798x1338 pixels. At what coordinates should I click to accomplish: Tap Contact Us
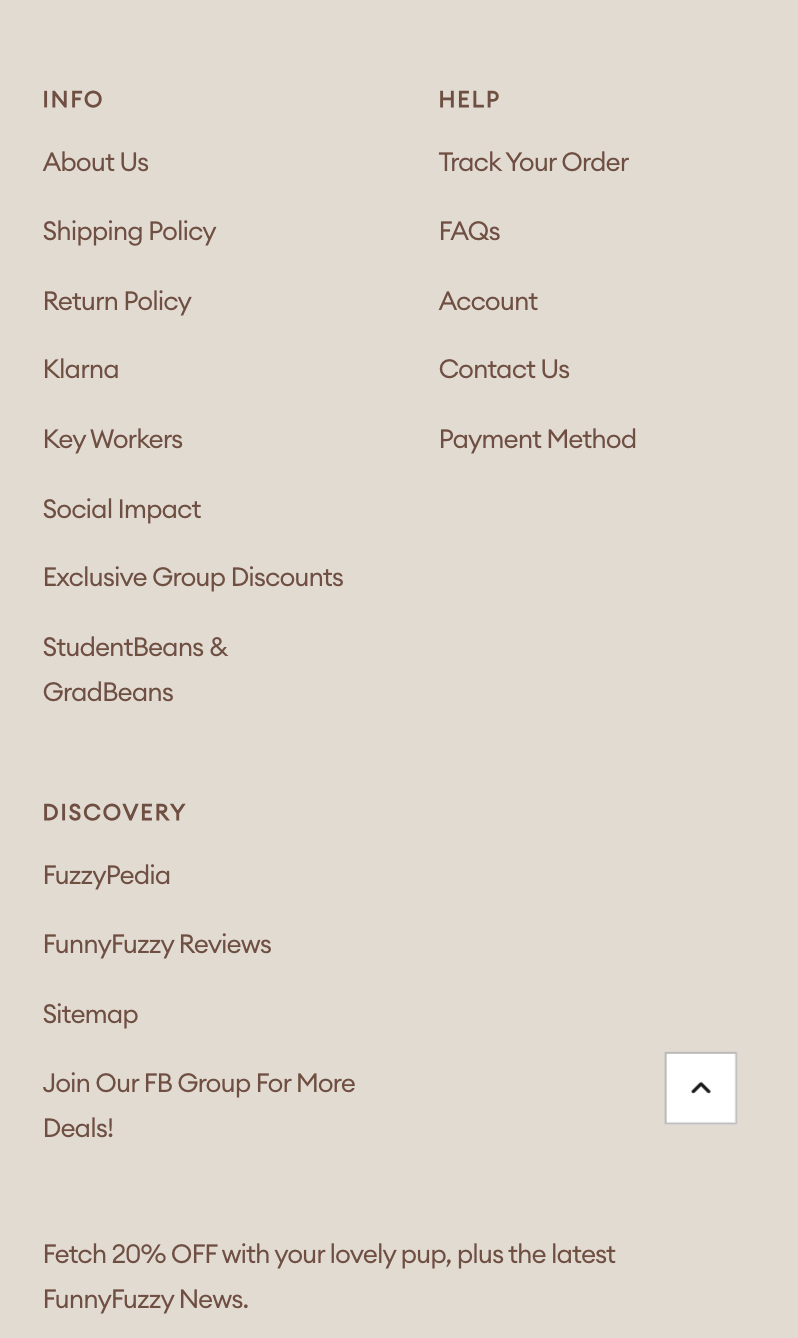click(504, 369)
